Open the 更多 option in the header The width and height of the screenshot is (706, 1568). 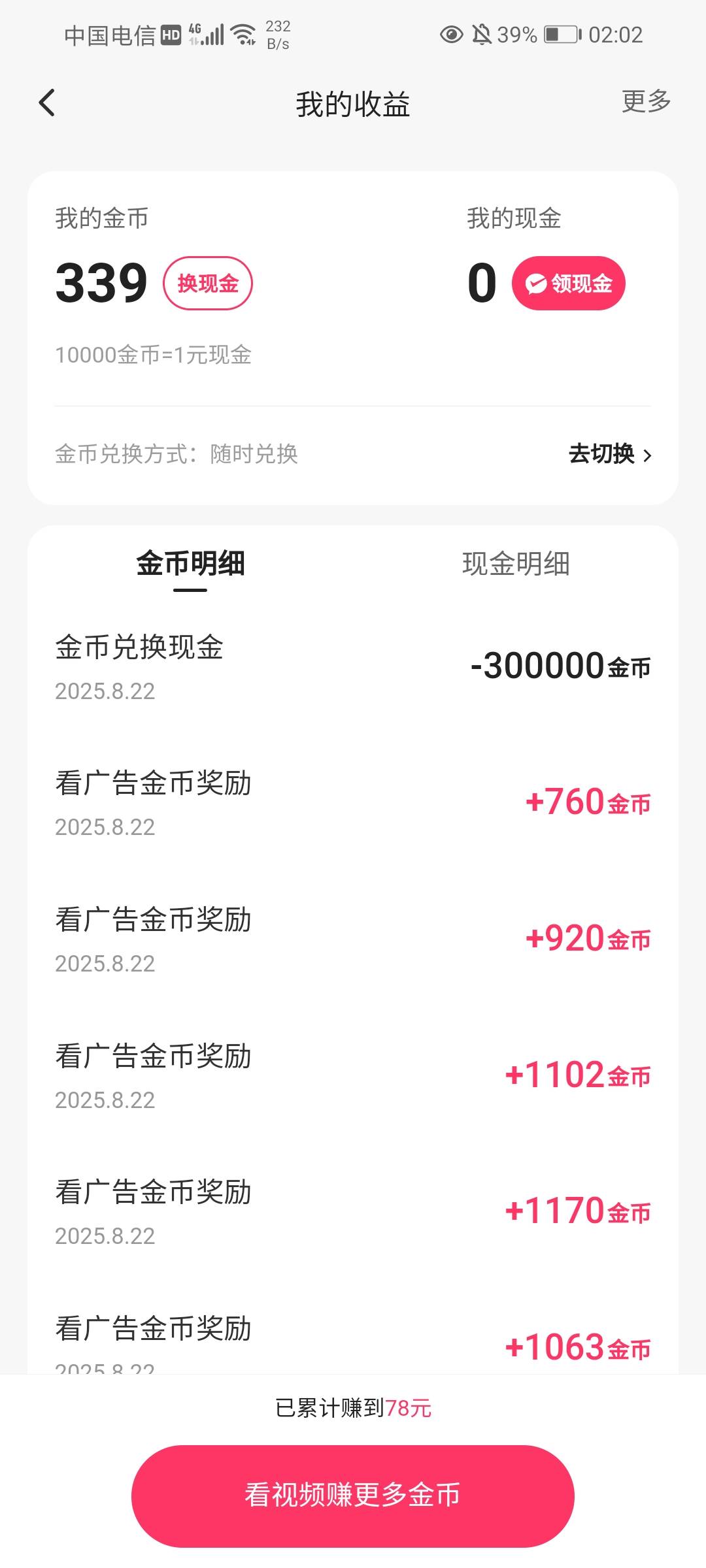[646, 101]
